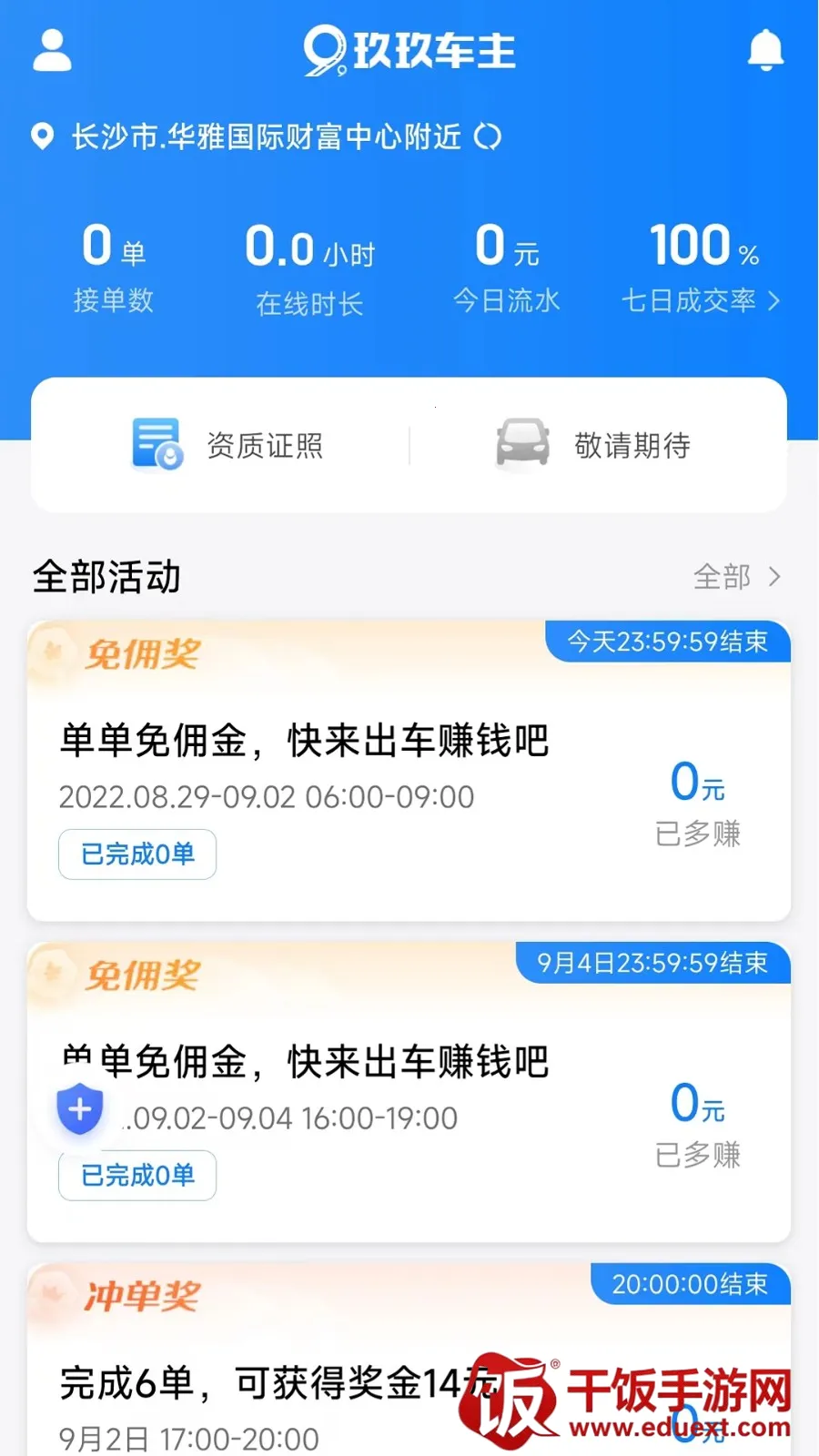Refresh the current location
The height and width of the screenshot is (1456, 819).
pos(489,136)
